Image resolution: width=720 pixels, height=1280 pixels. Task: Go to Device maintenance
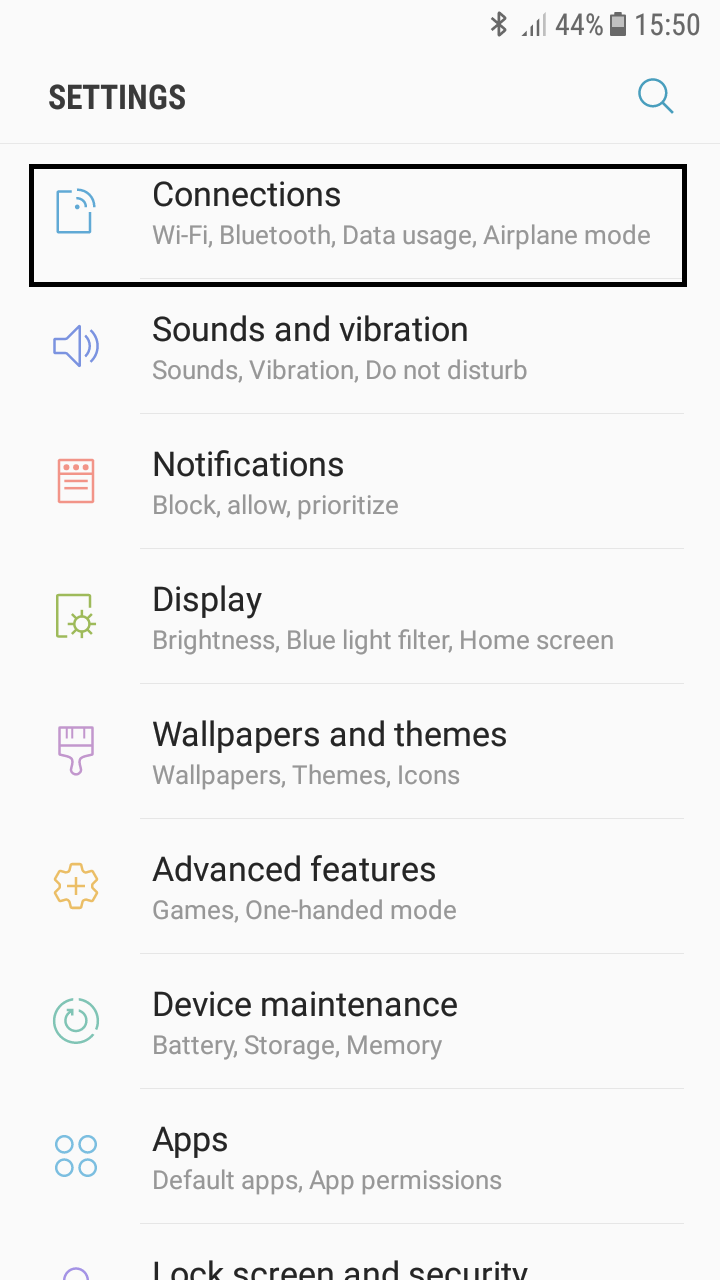click(x=360, y=1022)
